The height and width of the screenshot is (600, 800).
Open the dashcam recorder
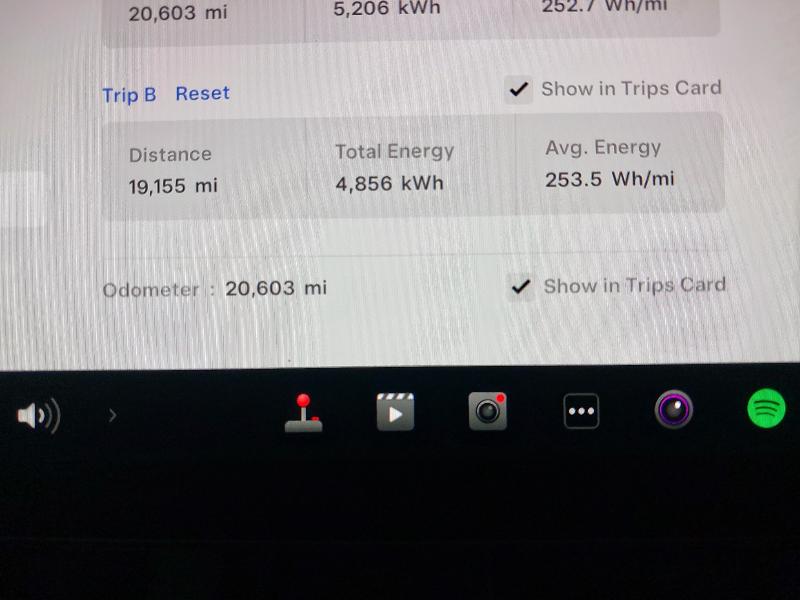point(487,411)
